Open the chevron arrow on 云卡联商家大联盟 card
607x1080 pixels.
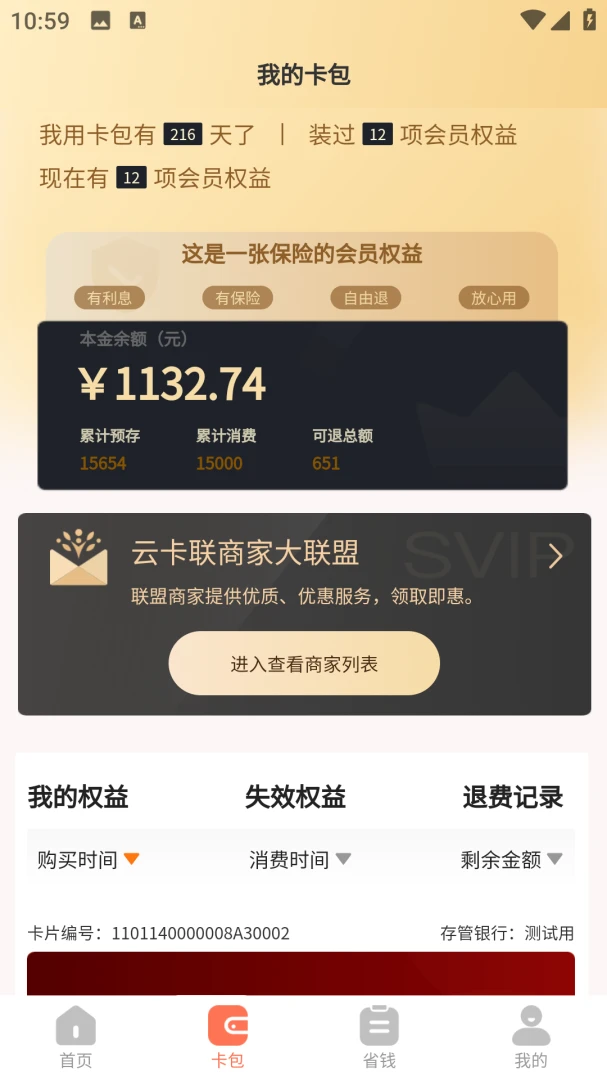555,556
